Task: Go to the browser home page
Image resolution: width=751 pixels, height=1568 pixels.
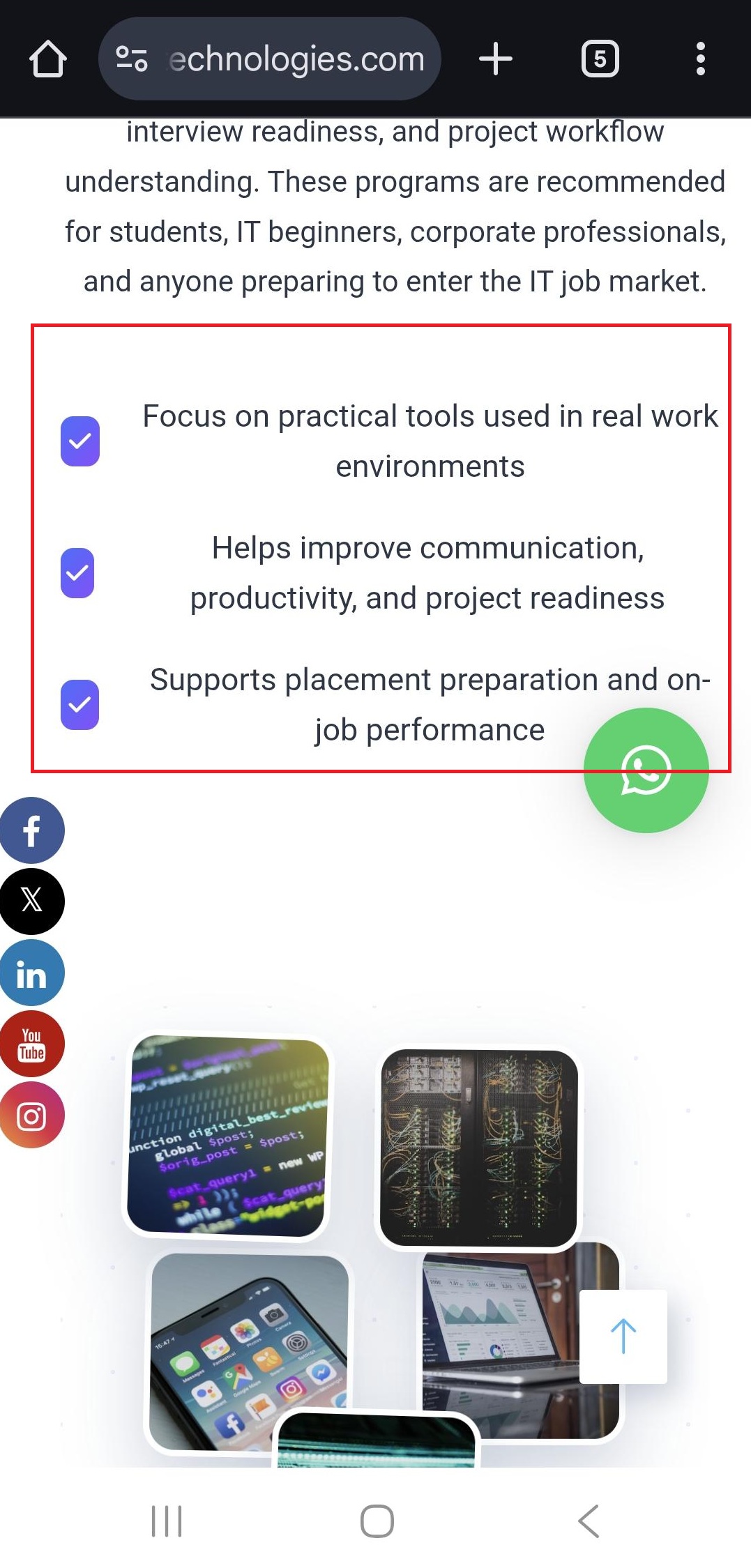Action: tap(48, 59)
